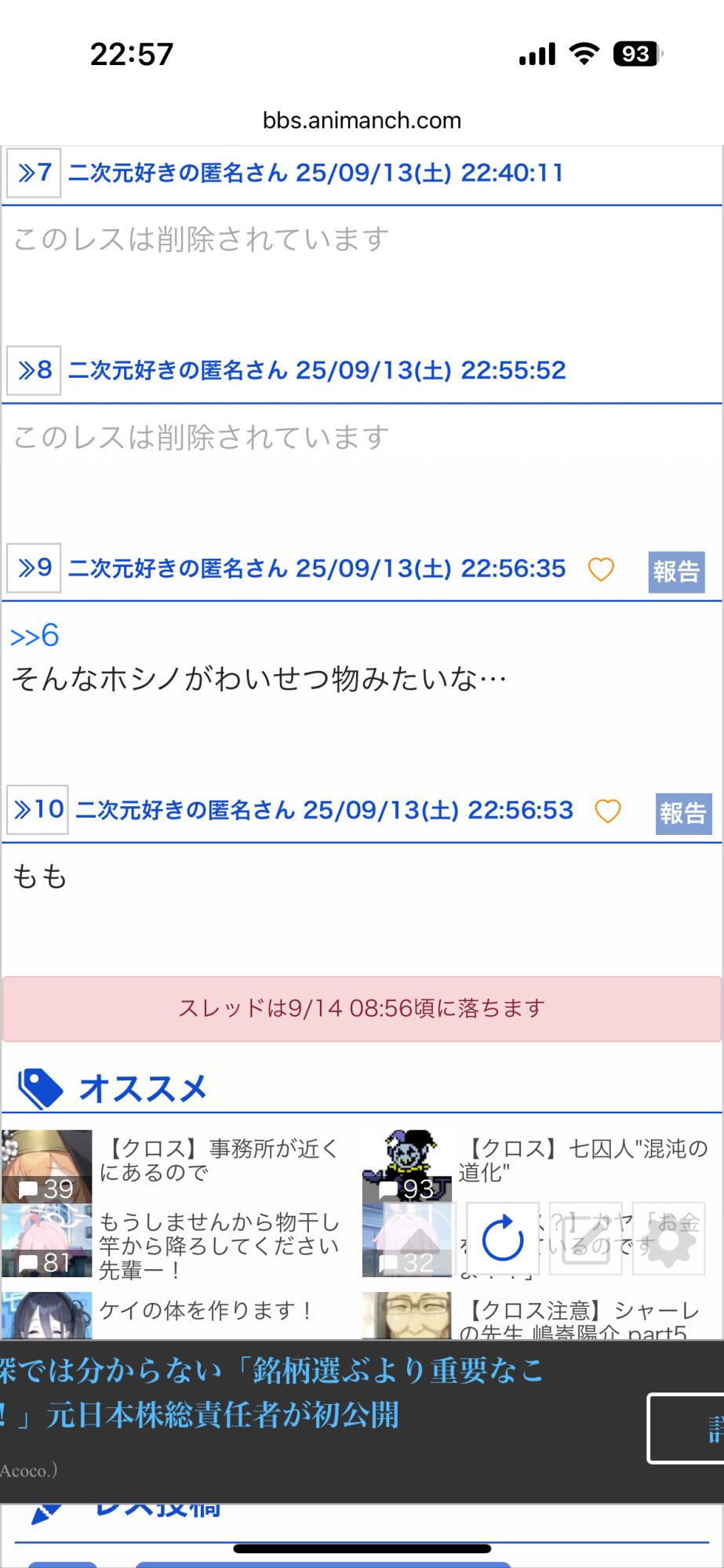Open the >>6 reply reference link
724x1568 pixels.
[35, 636]
